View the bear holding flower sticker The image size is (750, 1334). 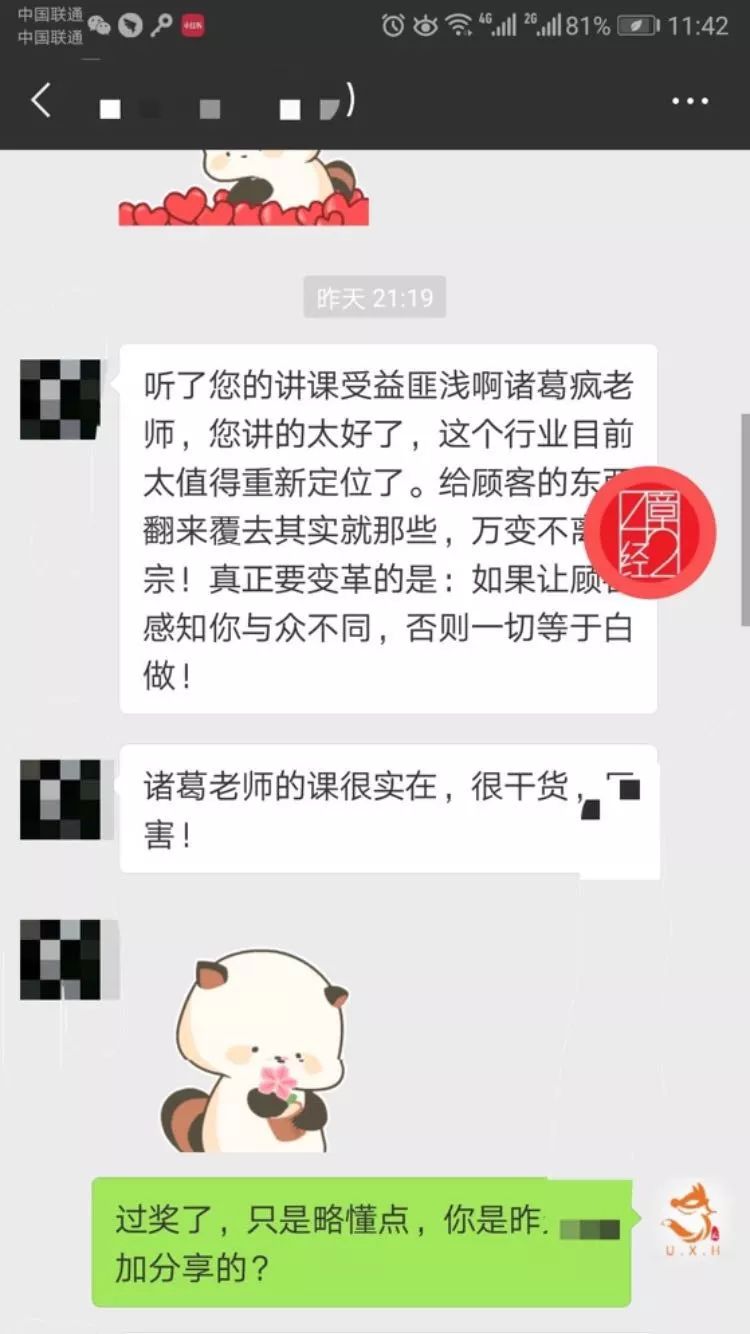255,1050
